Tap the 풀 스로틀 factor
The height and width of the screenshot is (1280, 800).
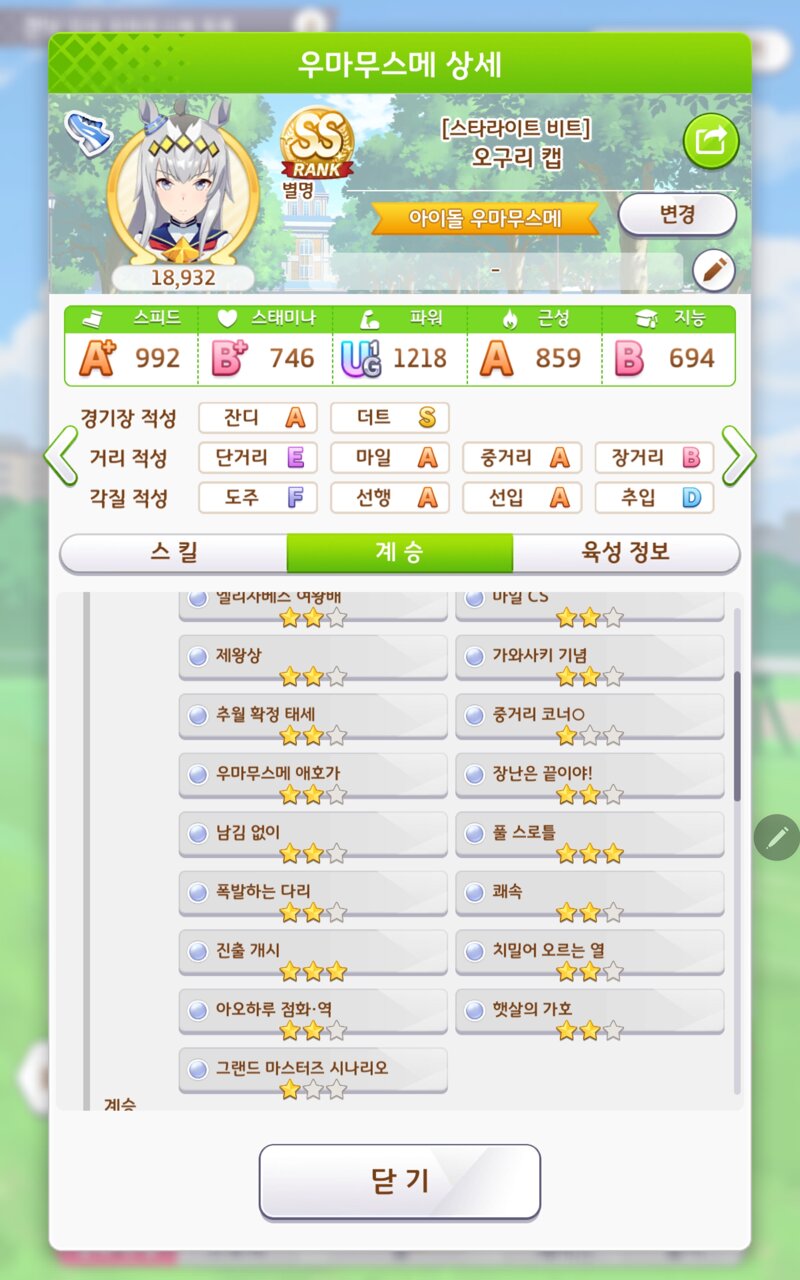590,840
